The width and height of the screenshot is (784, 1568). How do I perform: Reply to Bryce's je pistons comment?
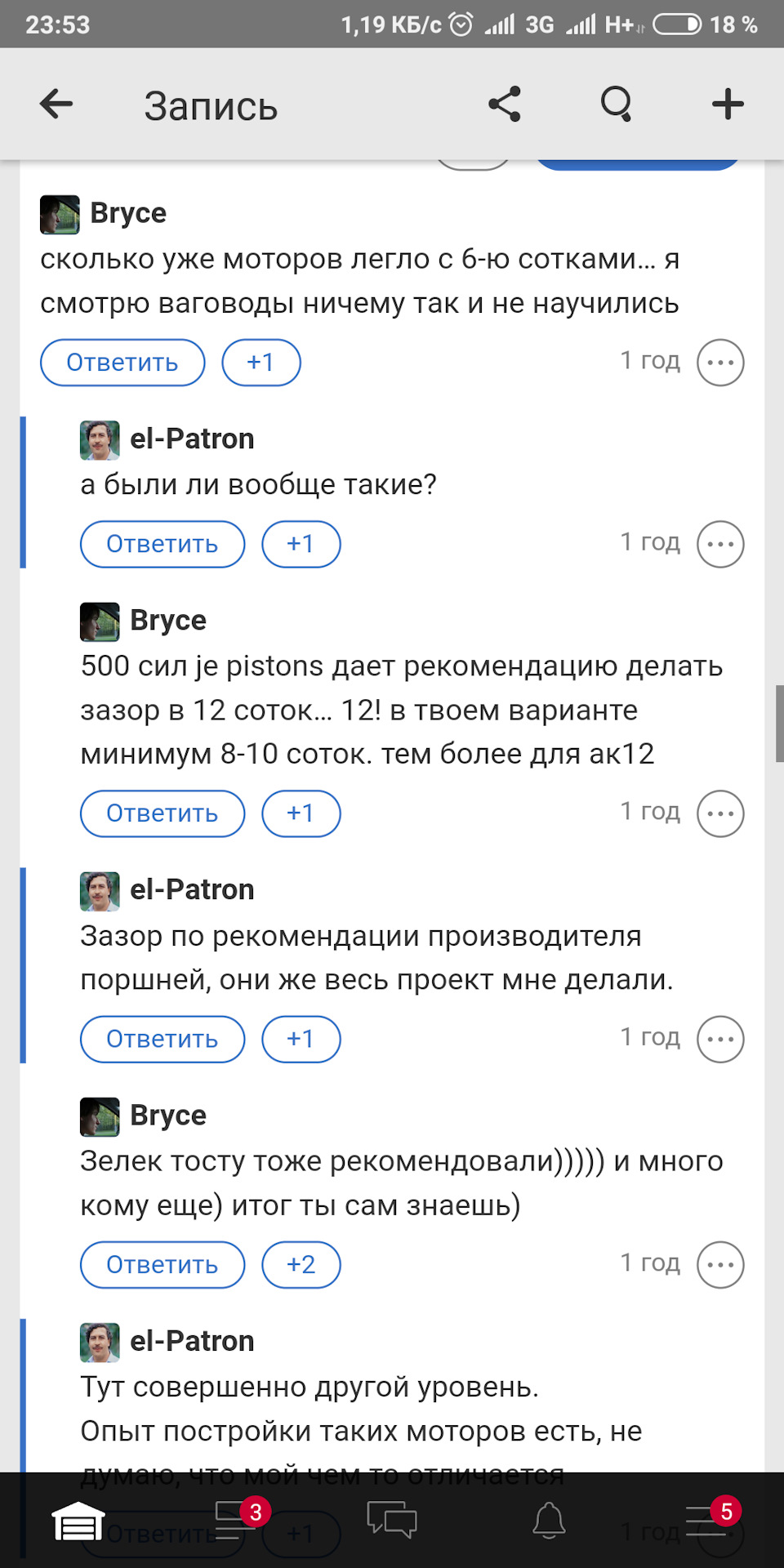click(x=163, y=813)
